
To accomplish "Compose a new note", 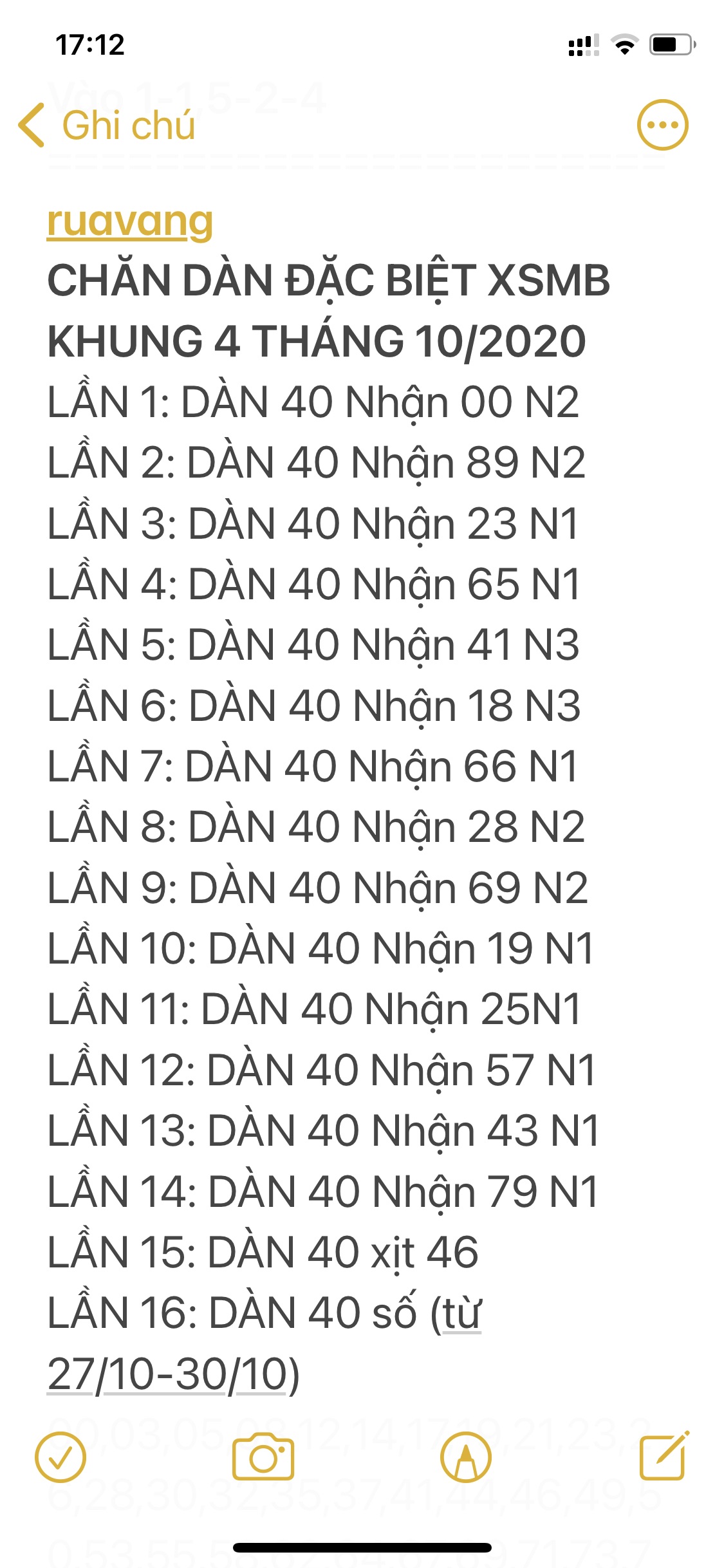I will click(664, 1457).
